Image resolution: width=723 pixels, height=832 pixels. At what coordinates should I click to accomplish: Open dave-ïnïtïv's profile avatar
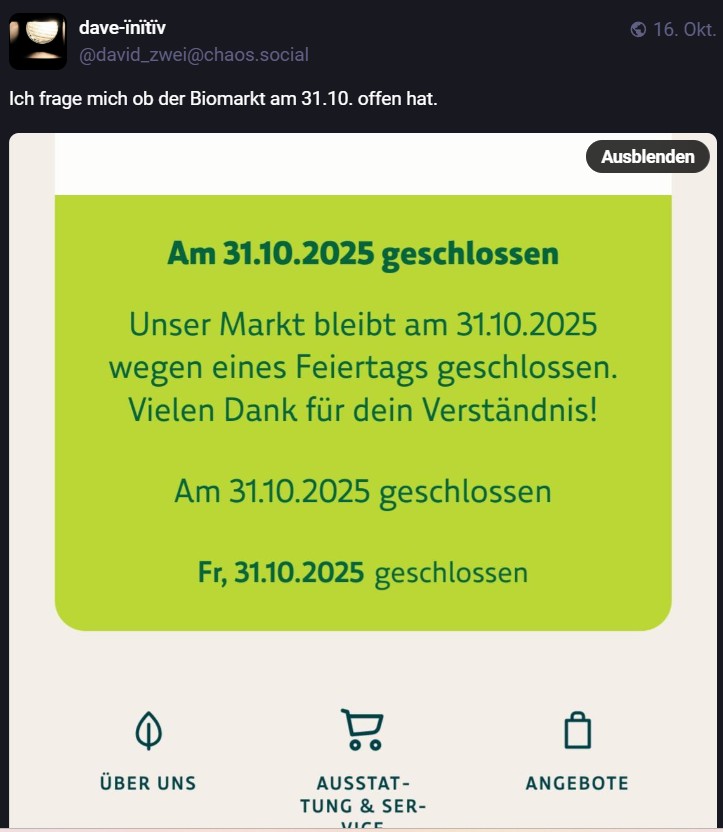pyautogui.click(x=38, y=41)
